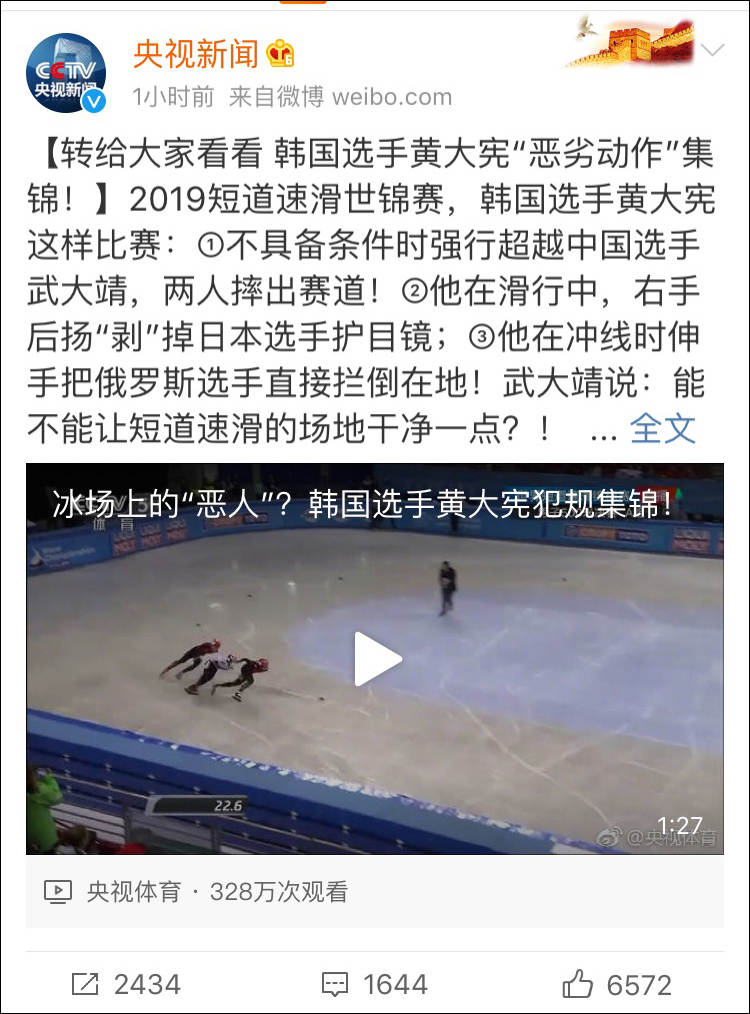The height and width of the screenshot is (1014, 750).
Task: Open the 央视新闻 account name link
Action: [196, 53]
